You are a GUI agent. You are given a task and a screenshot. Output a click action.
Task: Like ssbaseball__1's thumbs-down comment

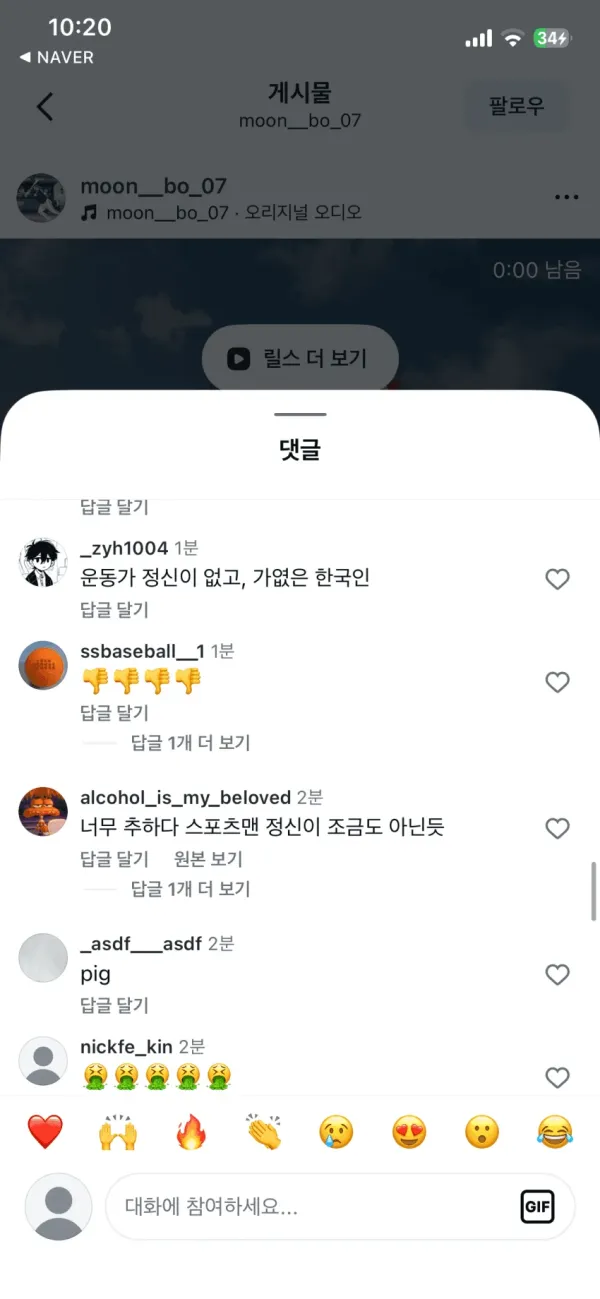pos(557,682)
